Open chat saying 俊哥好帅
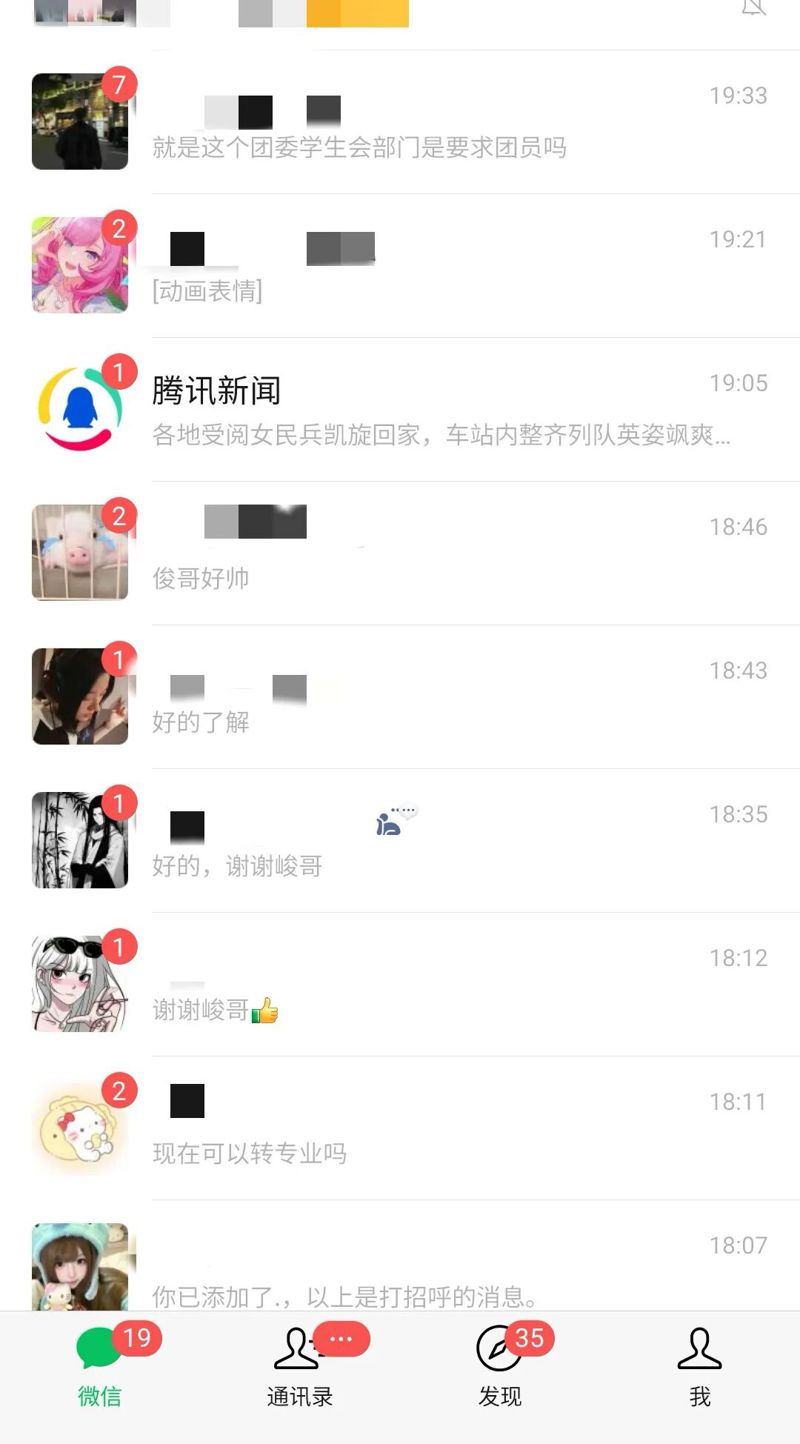 pyautogui.click(x=400, y=553)
